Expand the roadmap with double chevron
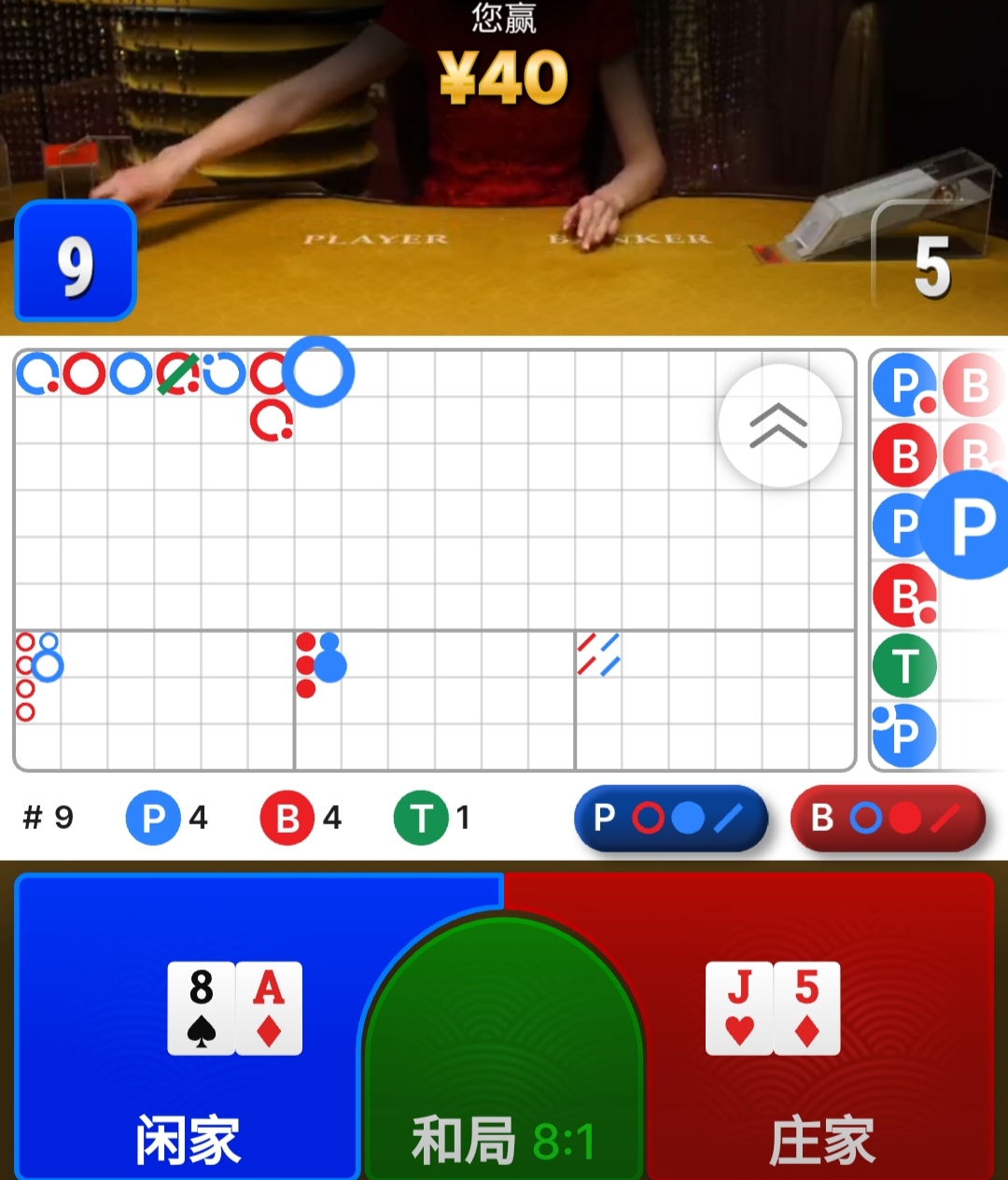Image resolution: width=1008 pixels, height=1180 pixels. pos(779,426)
